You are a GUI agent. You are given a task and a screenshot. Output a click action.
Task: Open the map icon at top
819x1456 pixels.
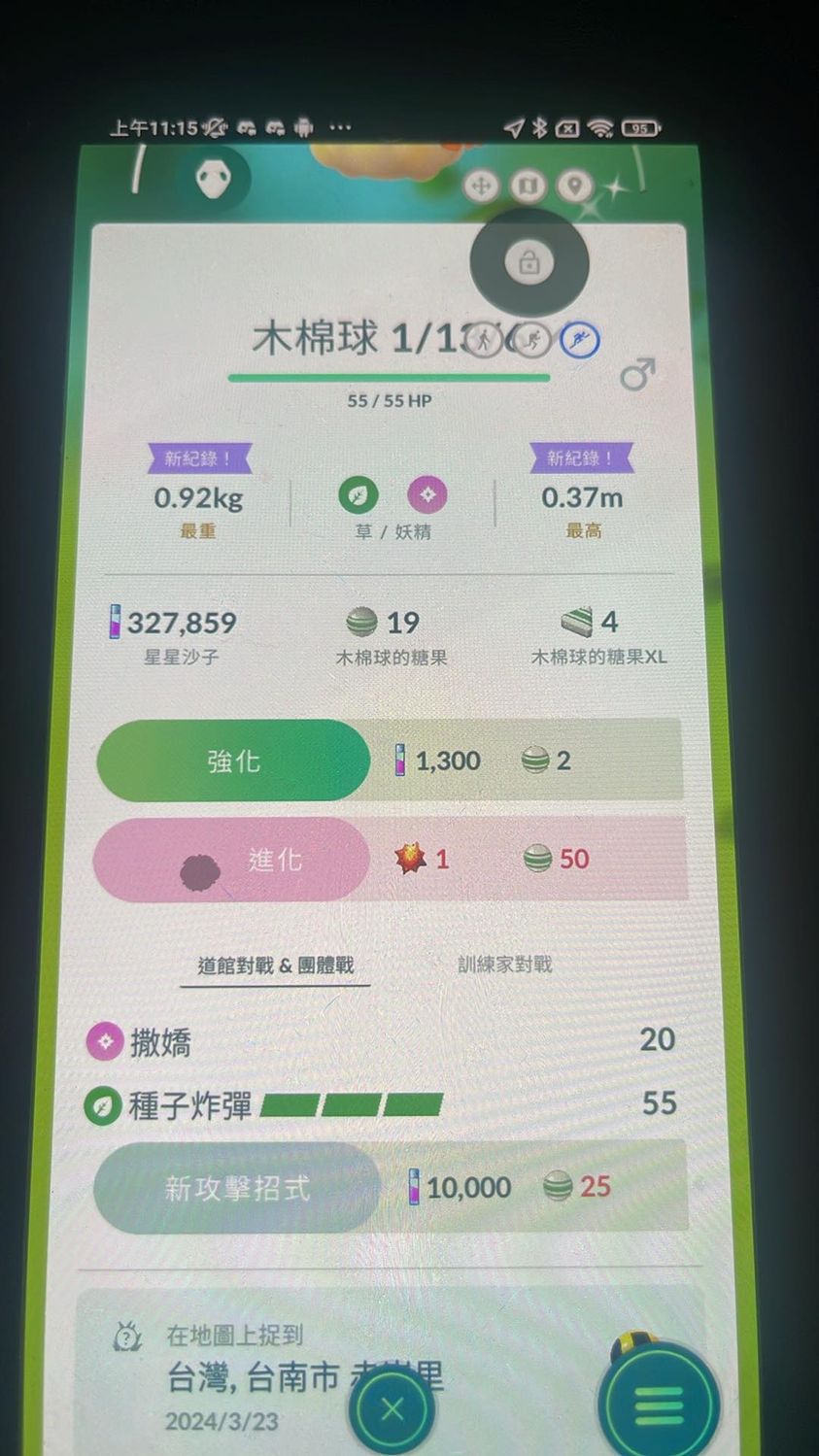[528, 186]
